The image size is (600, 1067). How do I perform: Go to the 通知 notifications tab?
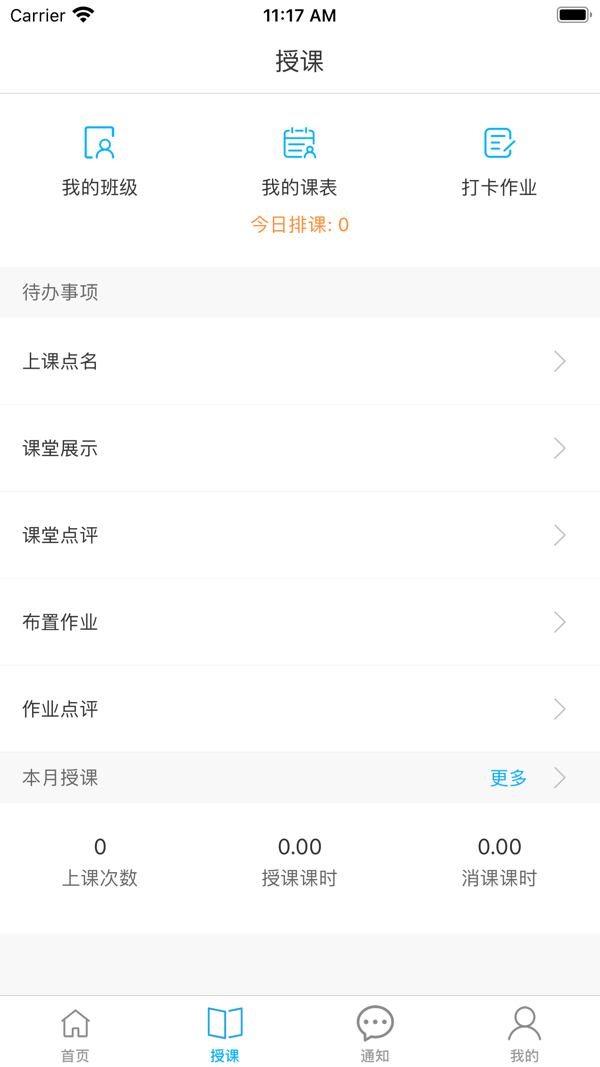coord(375,1034)
